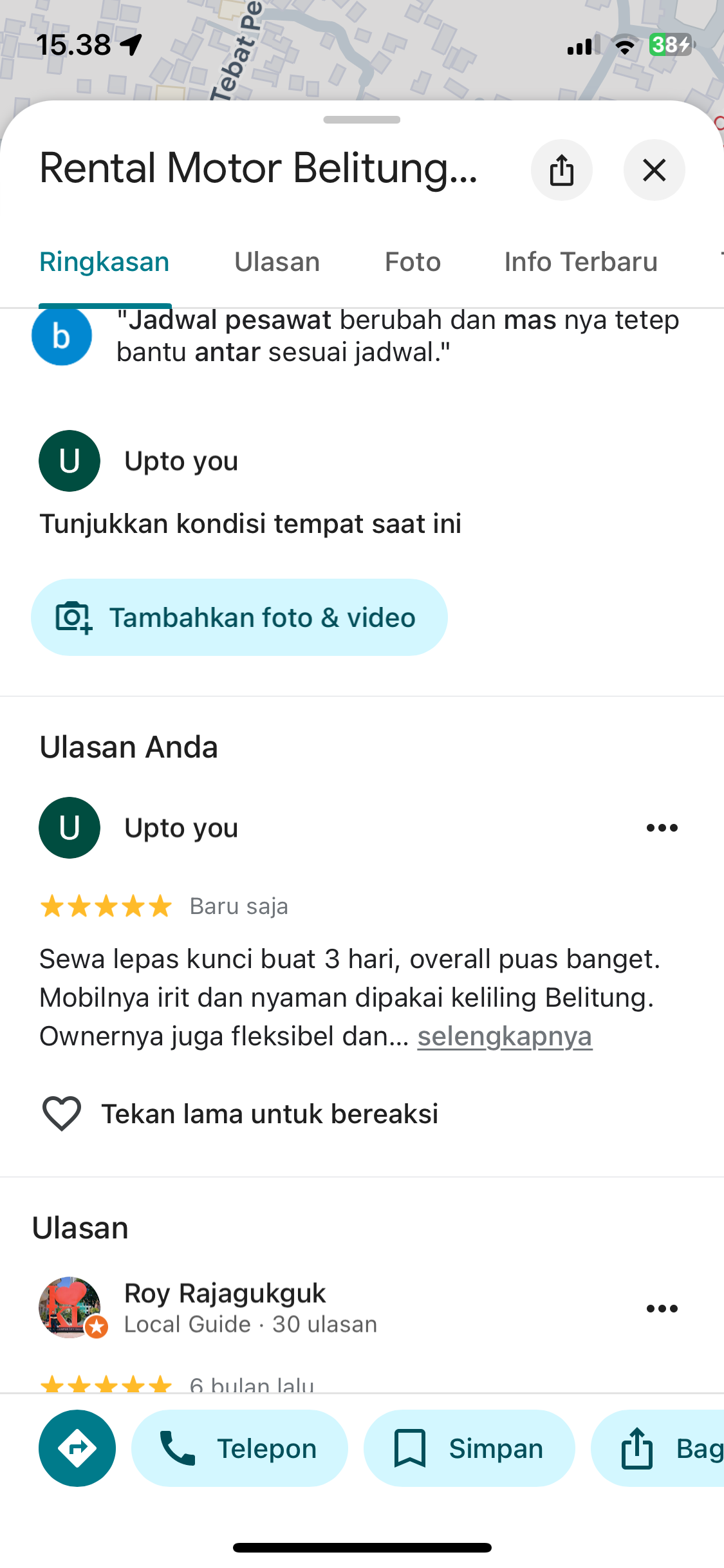This screenshot has height=1568, width=724.
Task: Expand your review with selengkapnya link
Action: click(505, 1036)
